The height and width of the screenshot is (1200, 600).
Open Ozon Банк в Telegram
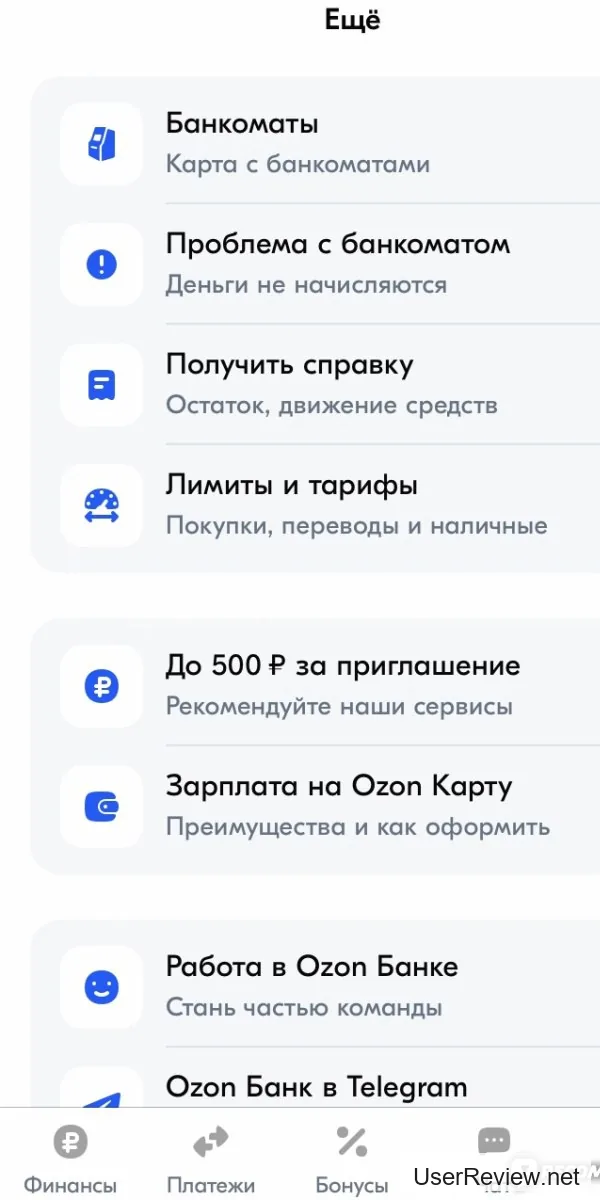300,1086
